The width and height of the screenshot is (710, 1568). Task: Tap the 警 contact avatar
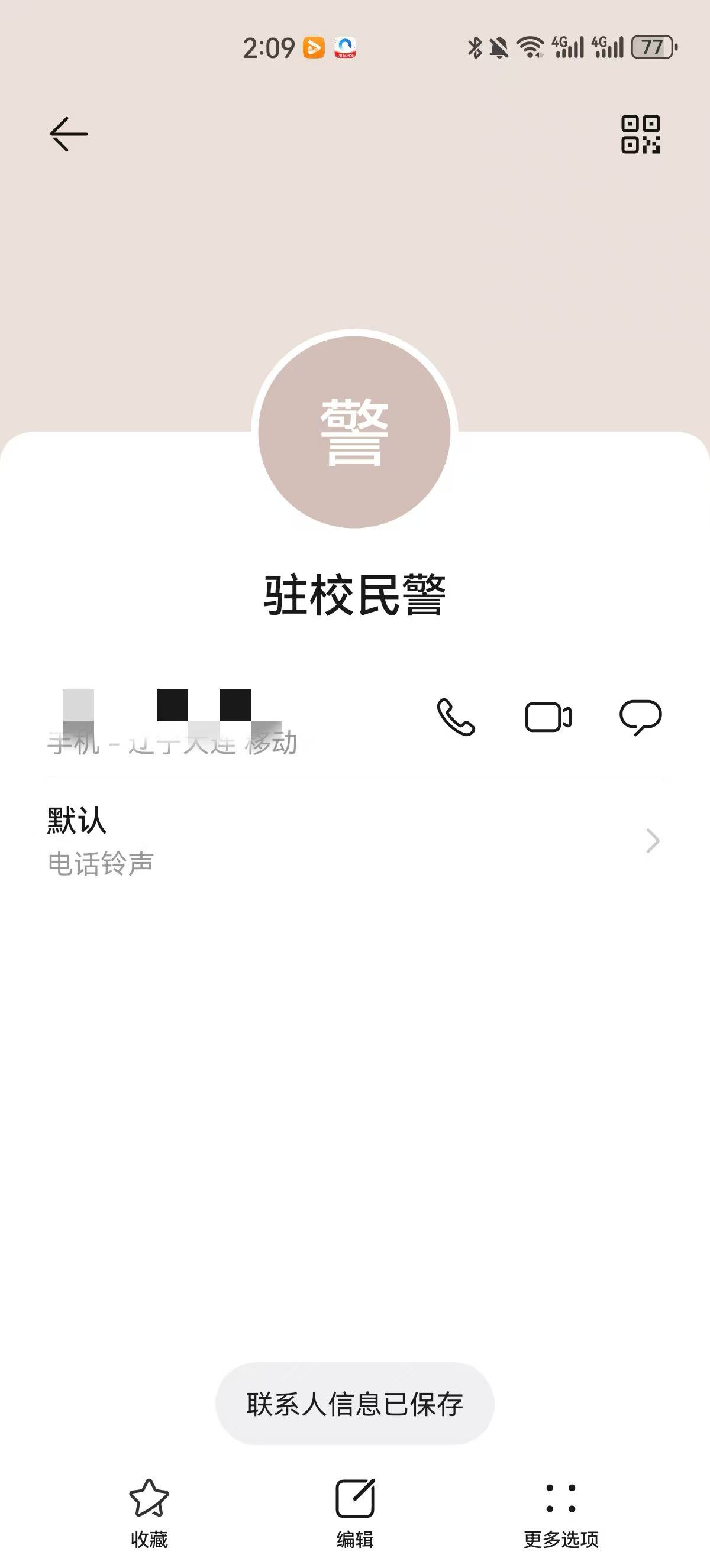click(x=354, y=432)
